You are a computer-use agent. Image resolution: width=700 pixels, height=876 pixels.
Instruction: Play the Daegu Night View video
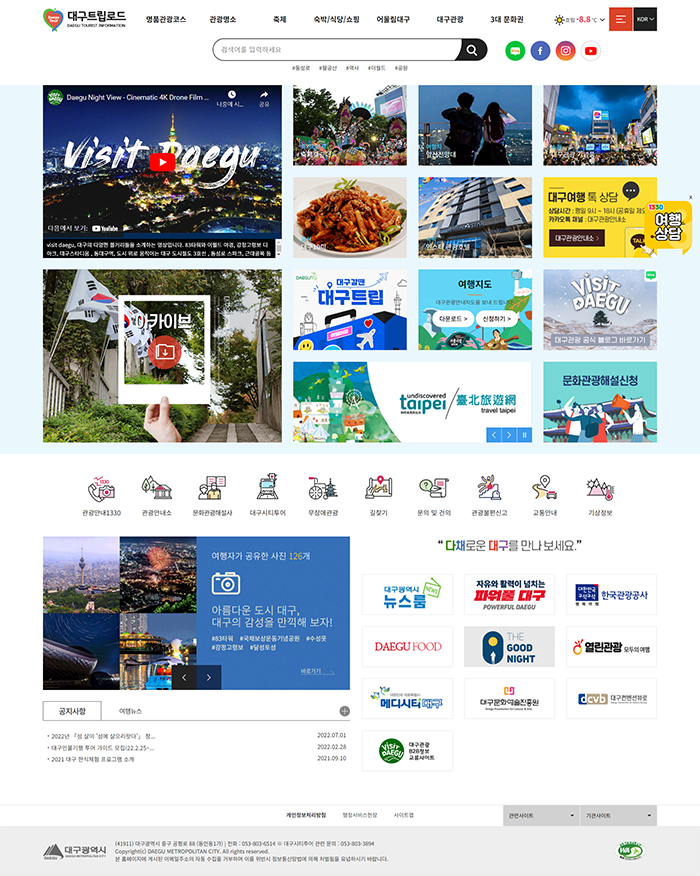(x=162, y=161)
